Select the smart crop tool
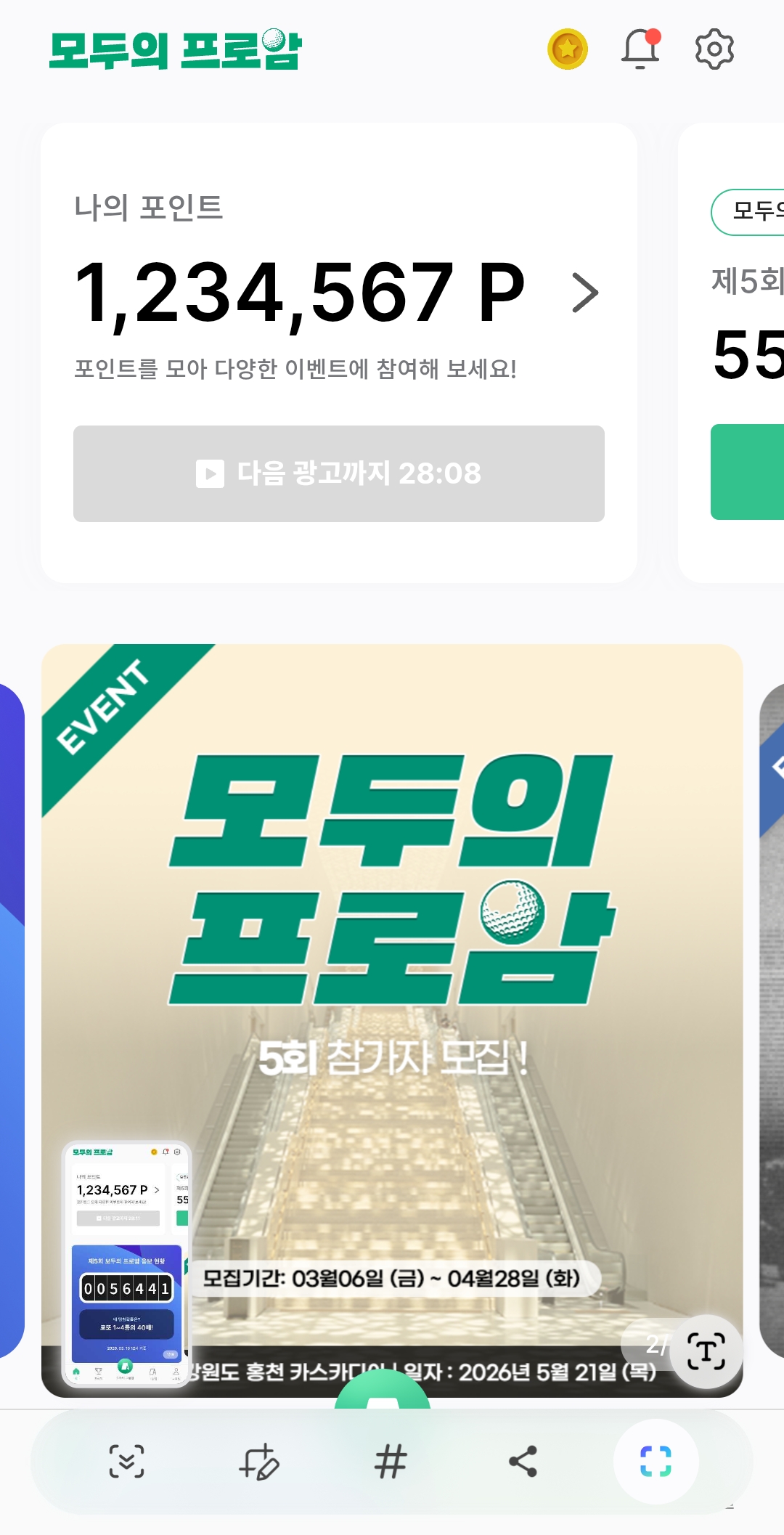This screenshot has width=784, height=1535. 656,1461
